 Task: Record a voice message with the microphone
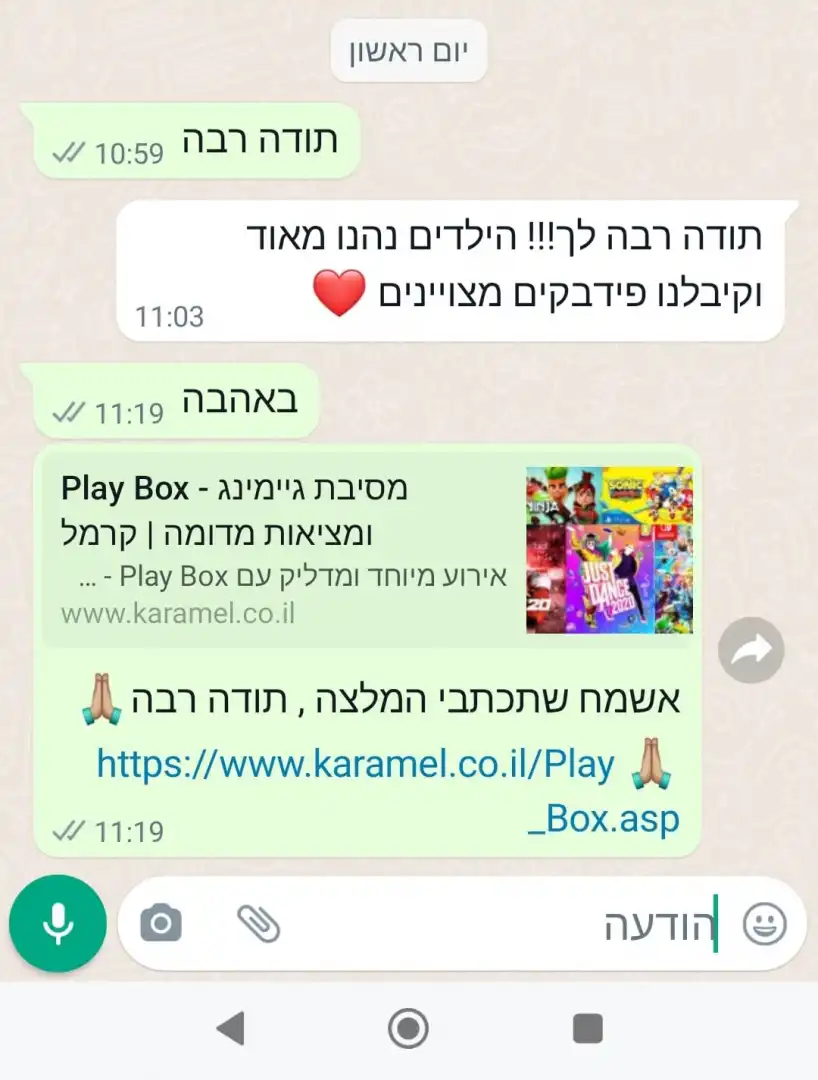click(x=58, y=923)
